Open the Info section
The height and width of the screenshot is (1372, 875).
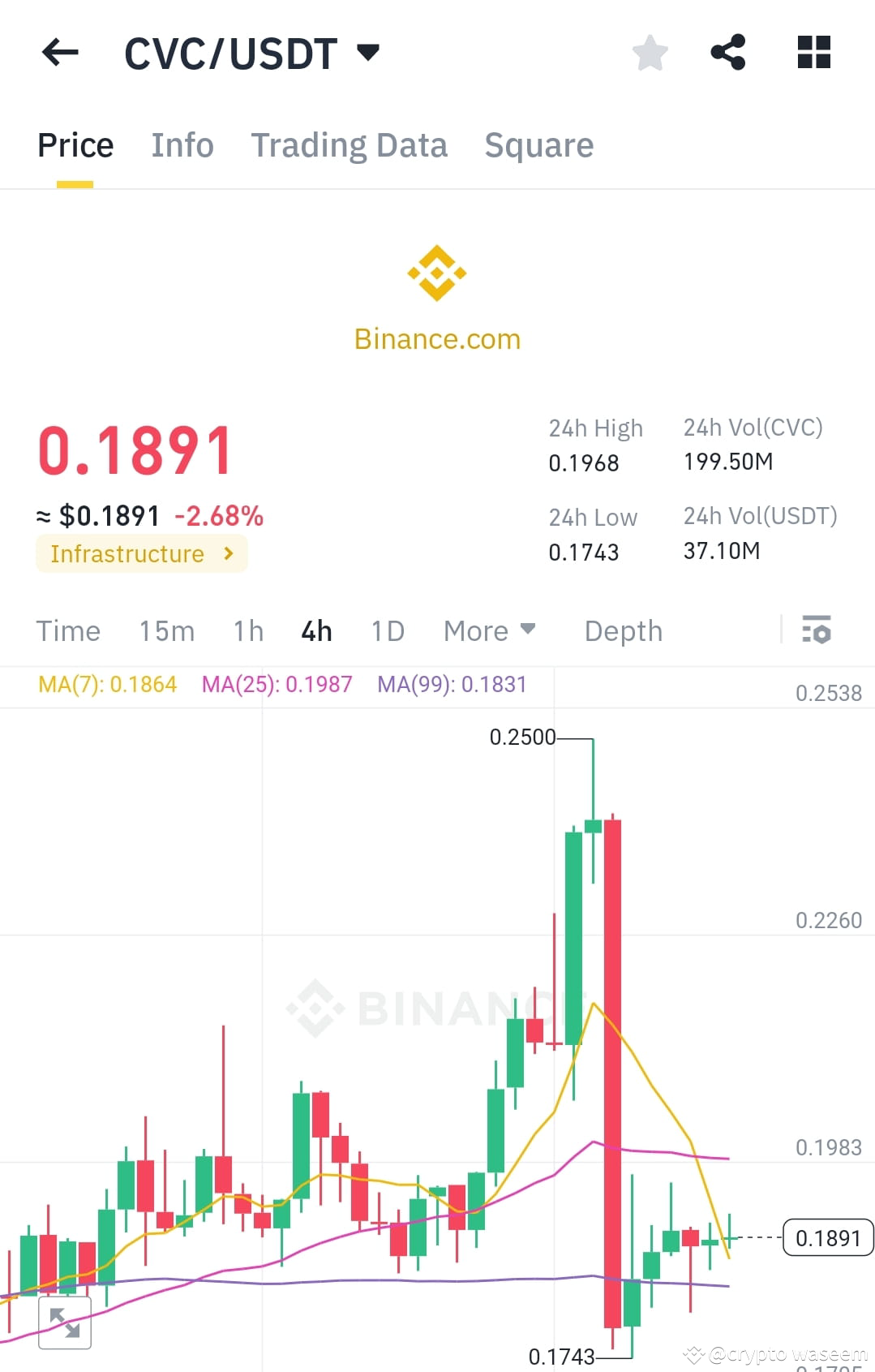pos(182,145)
